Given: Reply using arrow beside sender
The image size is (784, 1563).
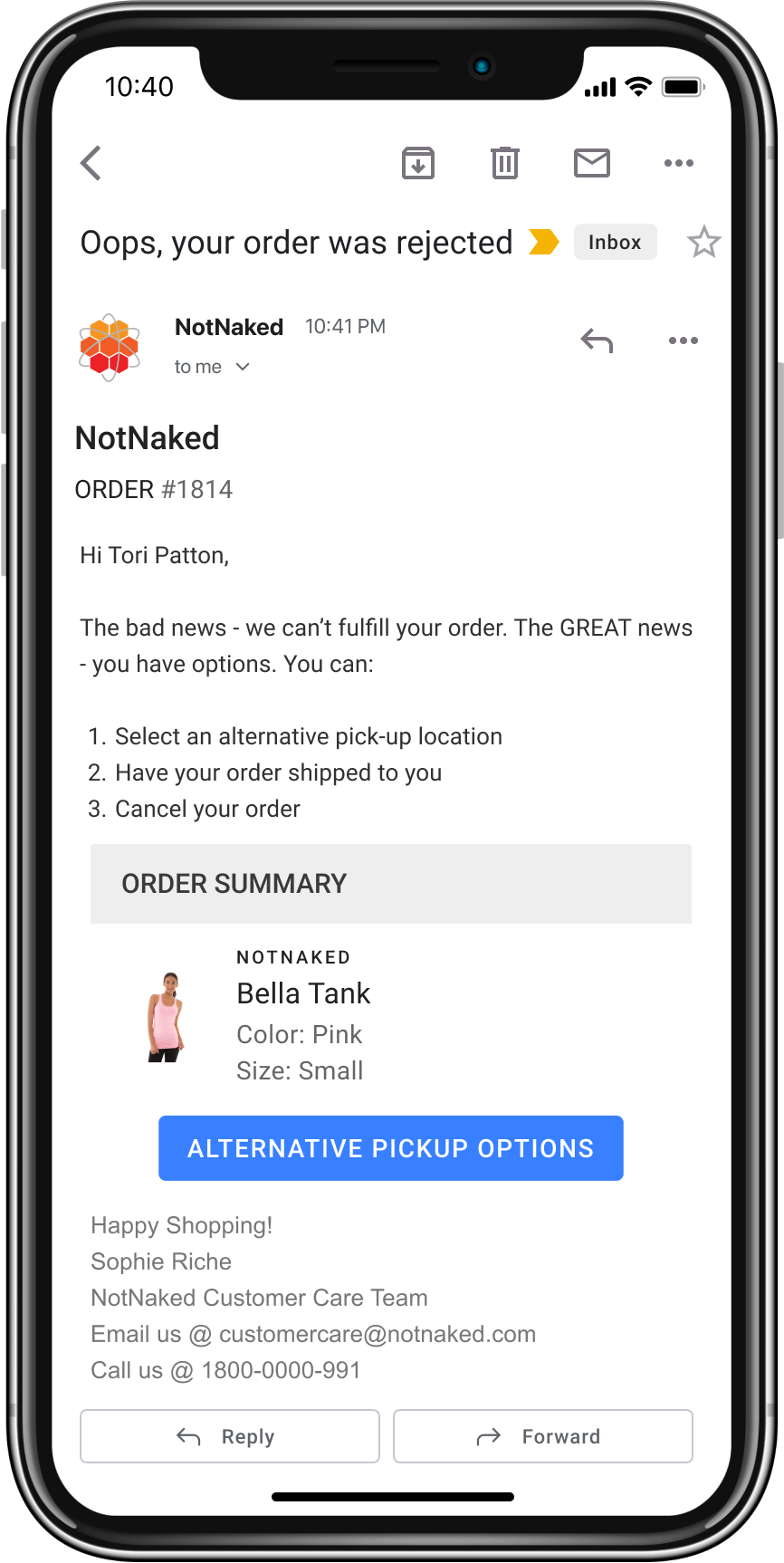Looking at the screenshot, I should pyautogui.click(x=597, y=340).
